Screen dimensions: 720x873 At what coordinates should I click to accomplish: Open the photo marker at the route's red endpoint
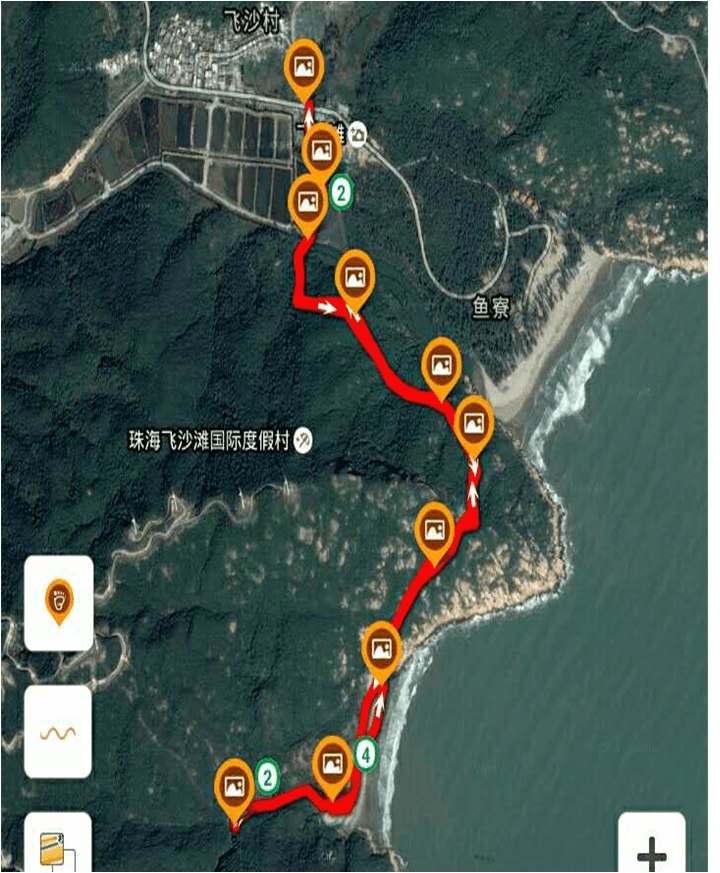235,784
